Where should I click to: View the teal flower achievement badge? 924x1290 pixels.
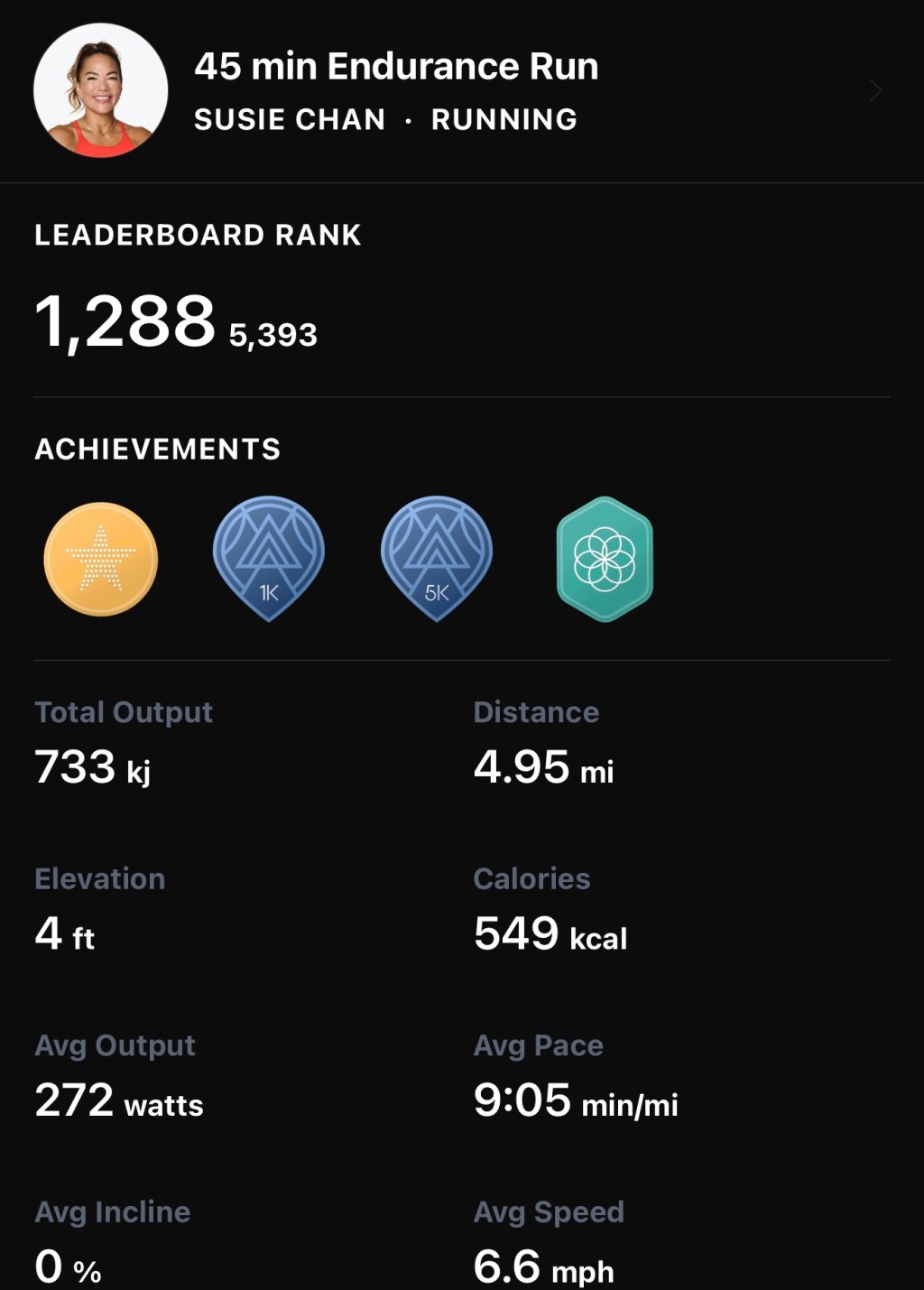[605, 559]
